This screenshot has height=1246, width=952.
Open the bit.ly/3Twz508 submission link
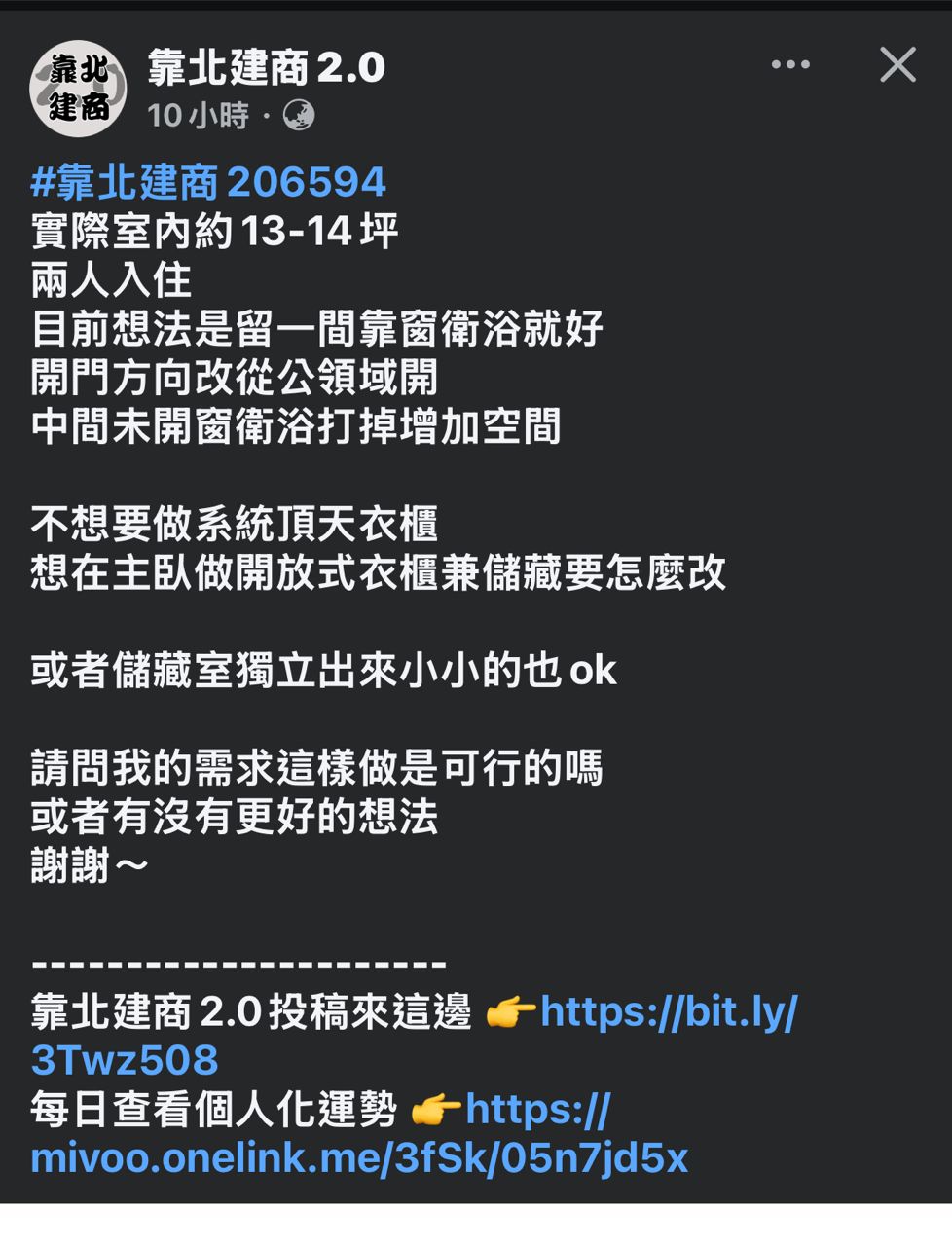[668, 1013]
